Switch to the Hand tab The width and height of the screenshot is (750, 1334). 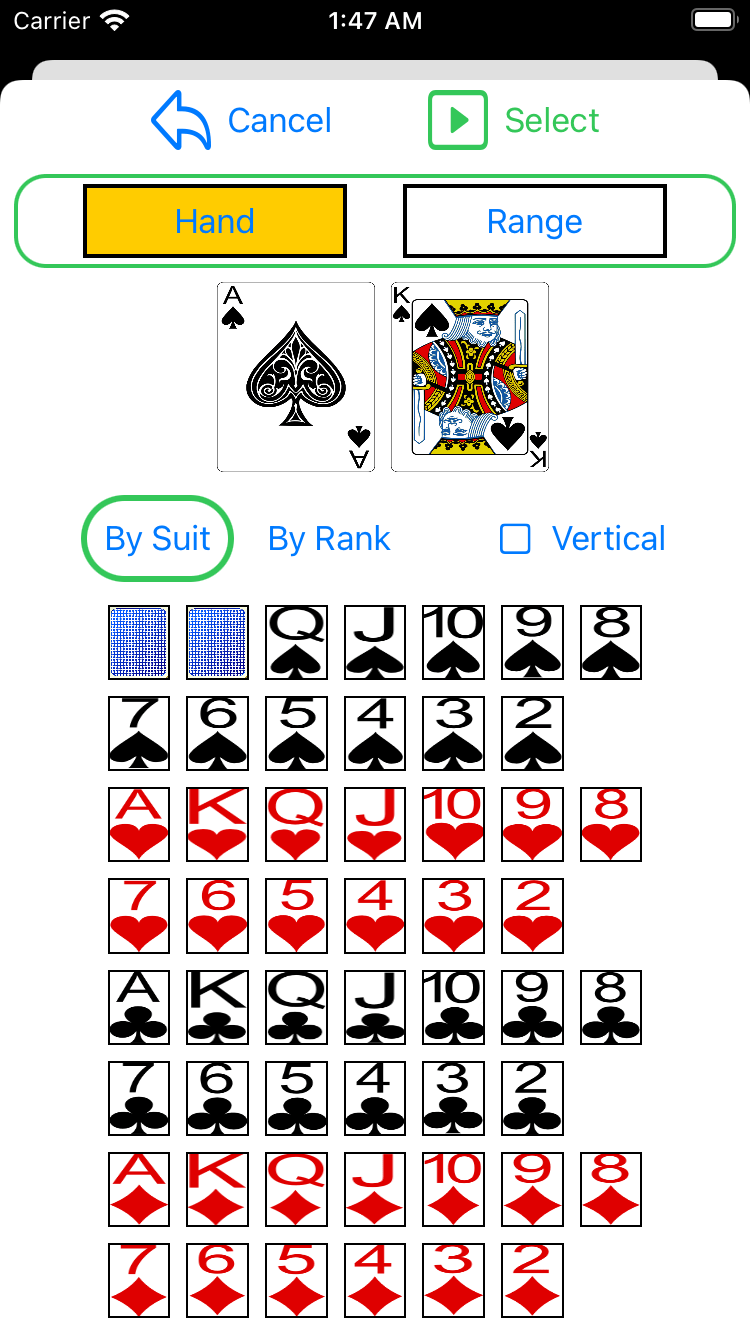(215, 221)
